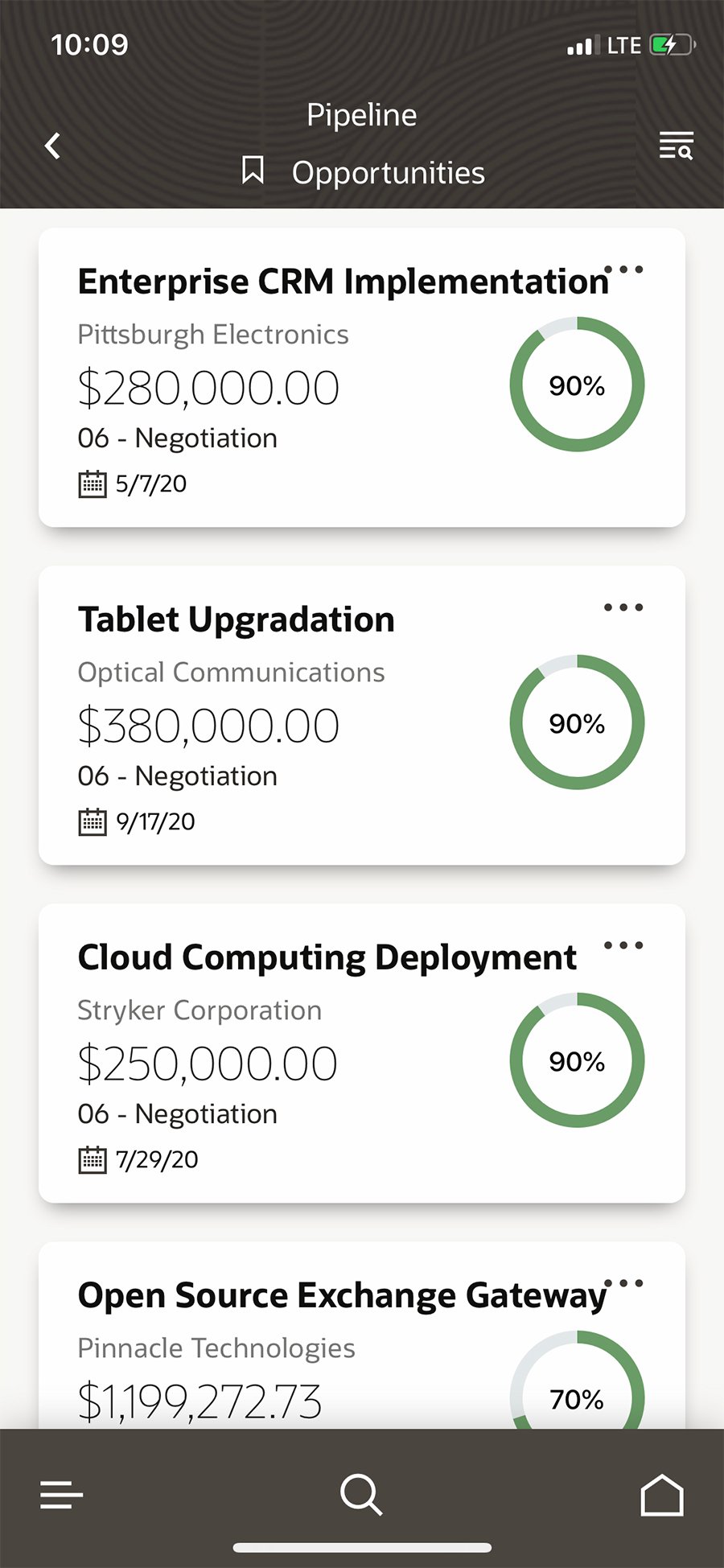Select the Opportunities label
The image size is (724, 1568).
[388, 172]
